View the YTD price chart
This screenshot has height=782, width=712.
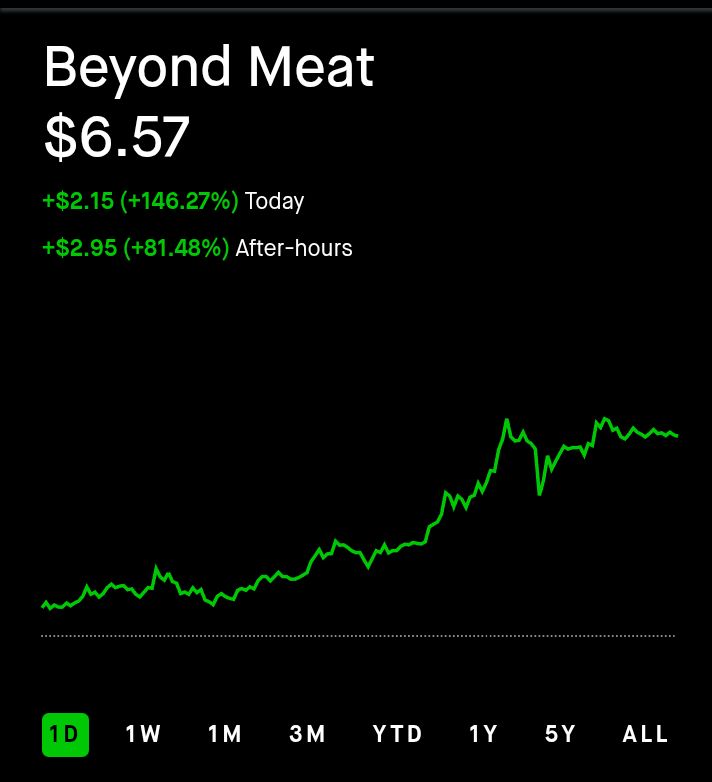click(x=398, y=734)
